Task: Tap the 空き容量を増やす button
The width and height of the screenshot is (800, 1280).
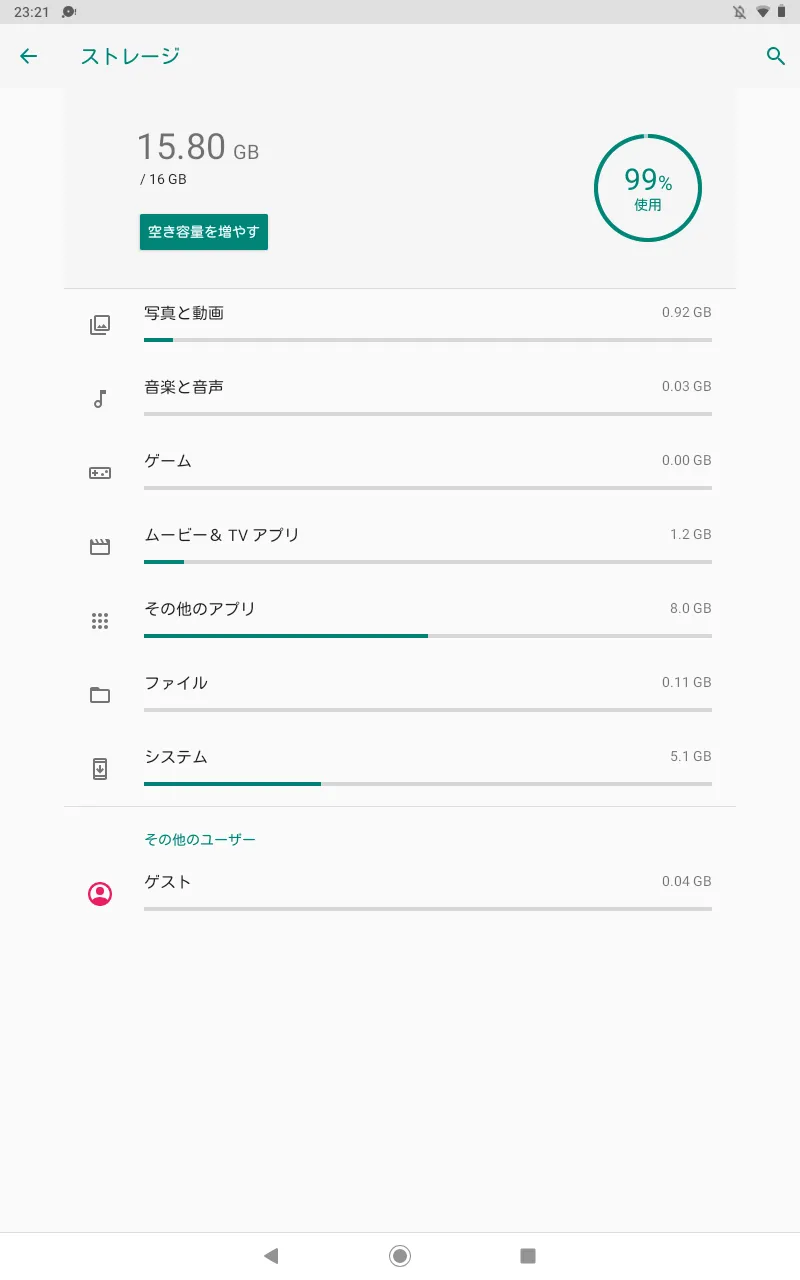Action: [204, 232]
